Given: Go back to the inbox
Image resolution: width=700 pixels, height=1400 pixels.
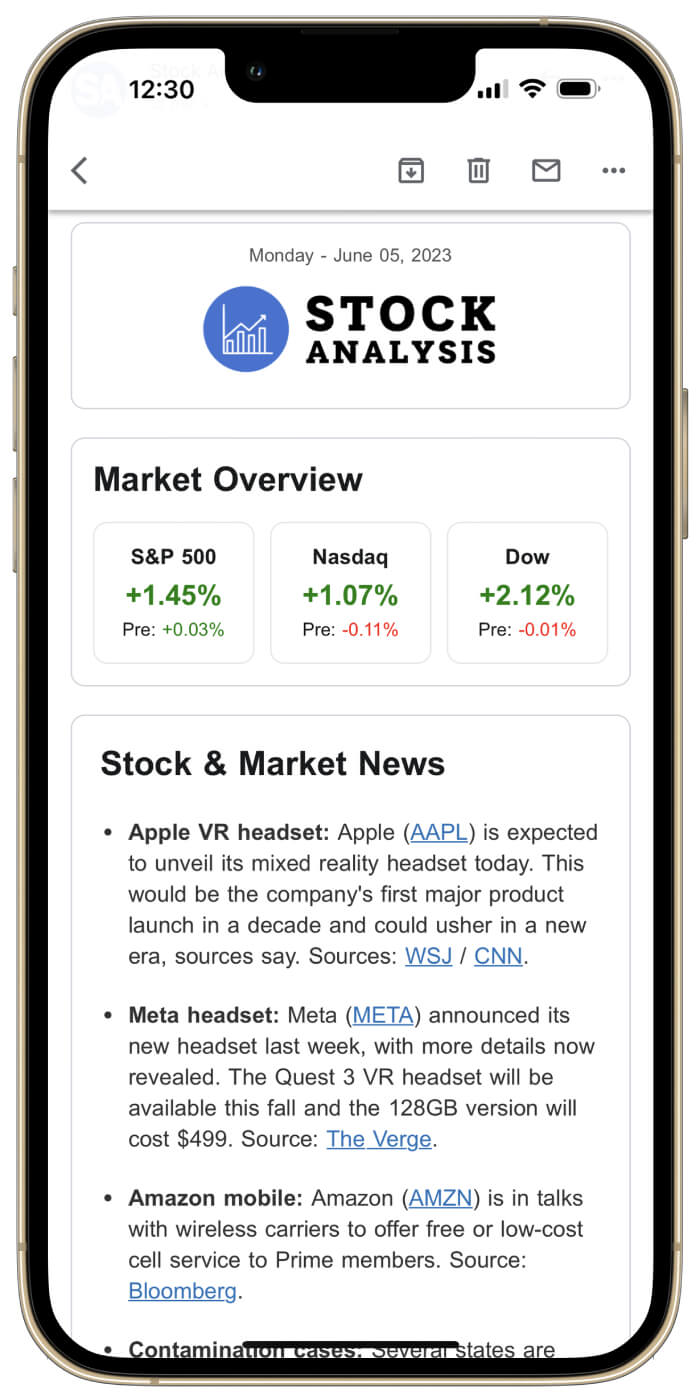Looking at the screenshot, I should (x=80, y=171).
